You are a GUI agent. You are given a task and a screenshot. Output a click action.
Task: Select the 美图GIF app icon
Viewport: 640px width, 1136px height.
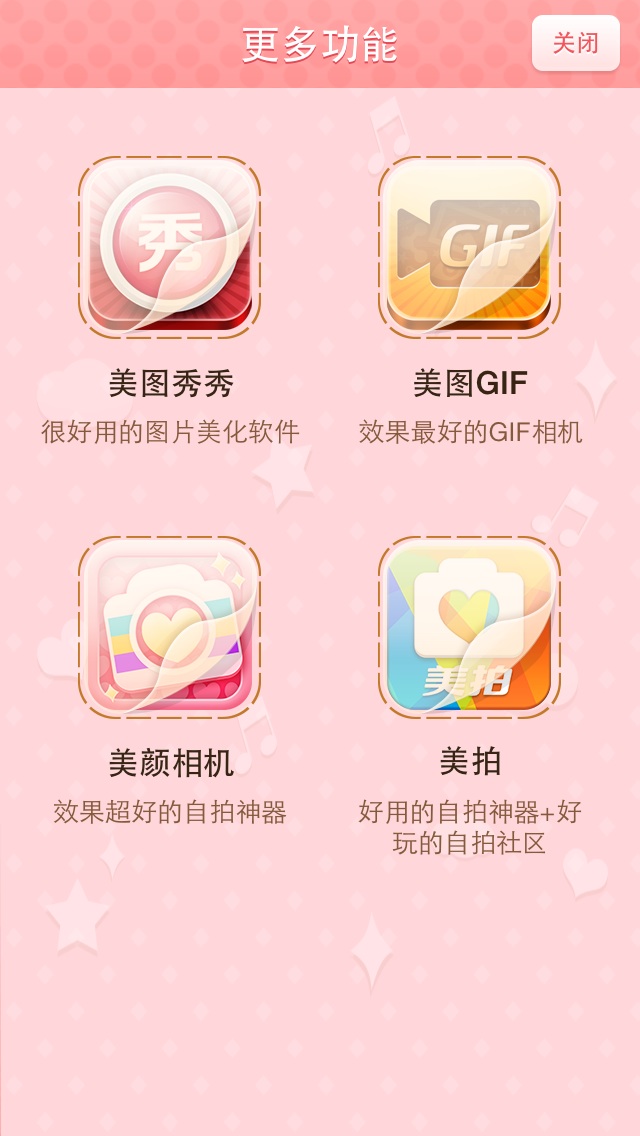pos(469,247)
